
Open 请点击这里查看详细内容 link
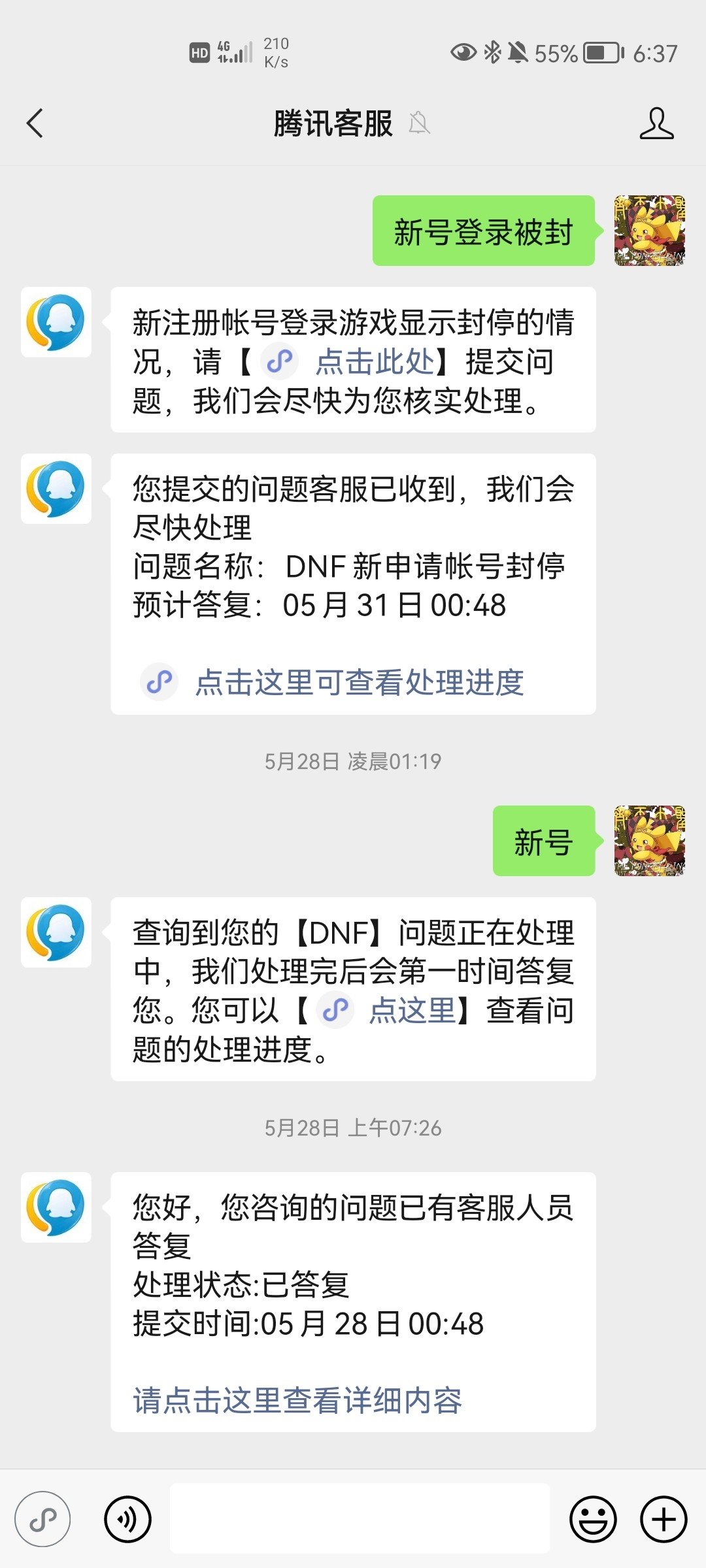click(297, 1400)
